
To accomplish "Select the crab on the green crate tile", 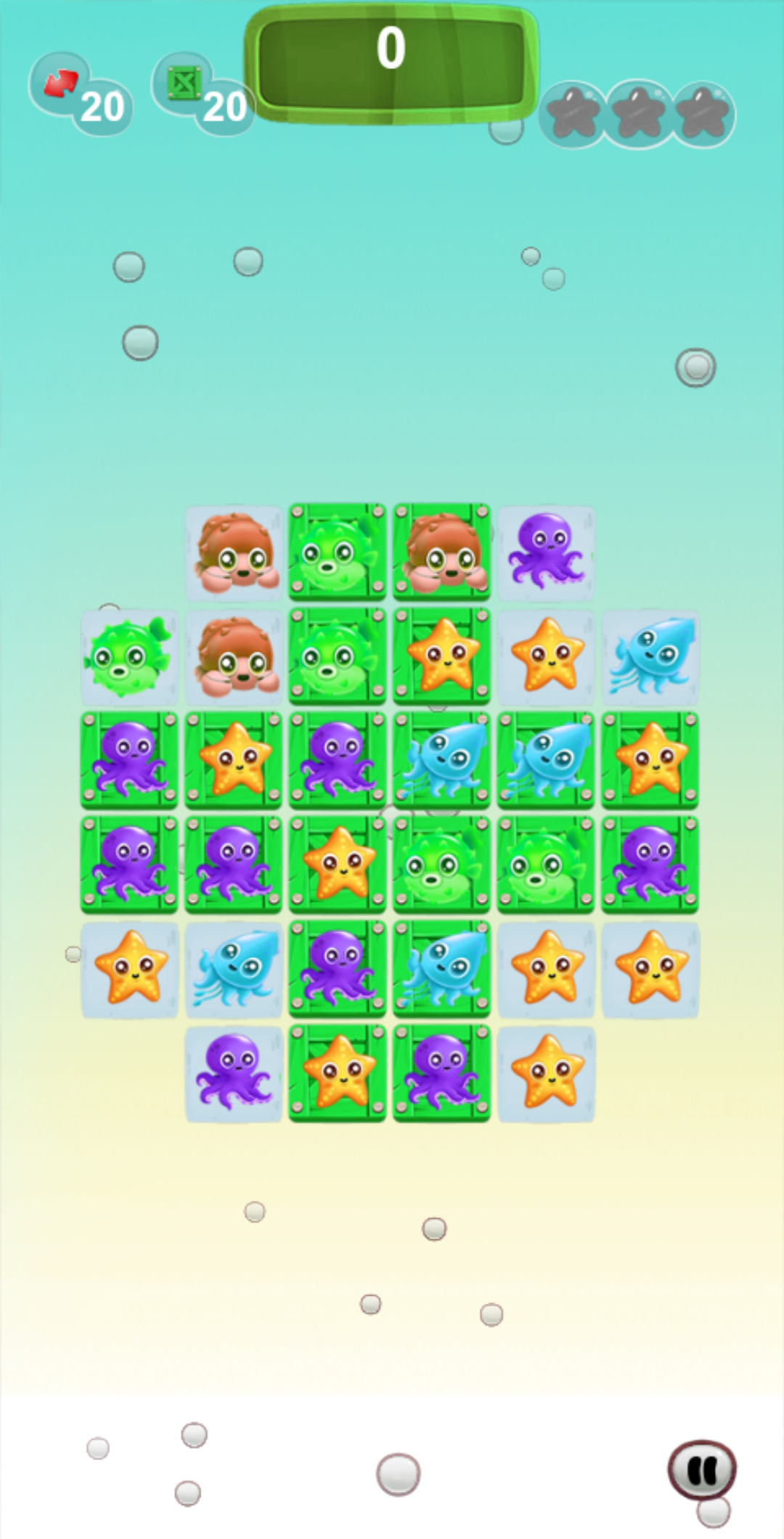I will 441,552.
